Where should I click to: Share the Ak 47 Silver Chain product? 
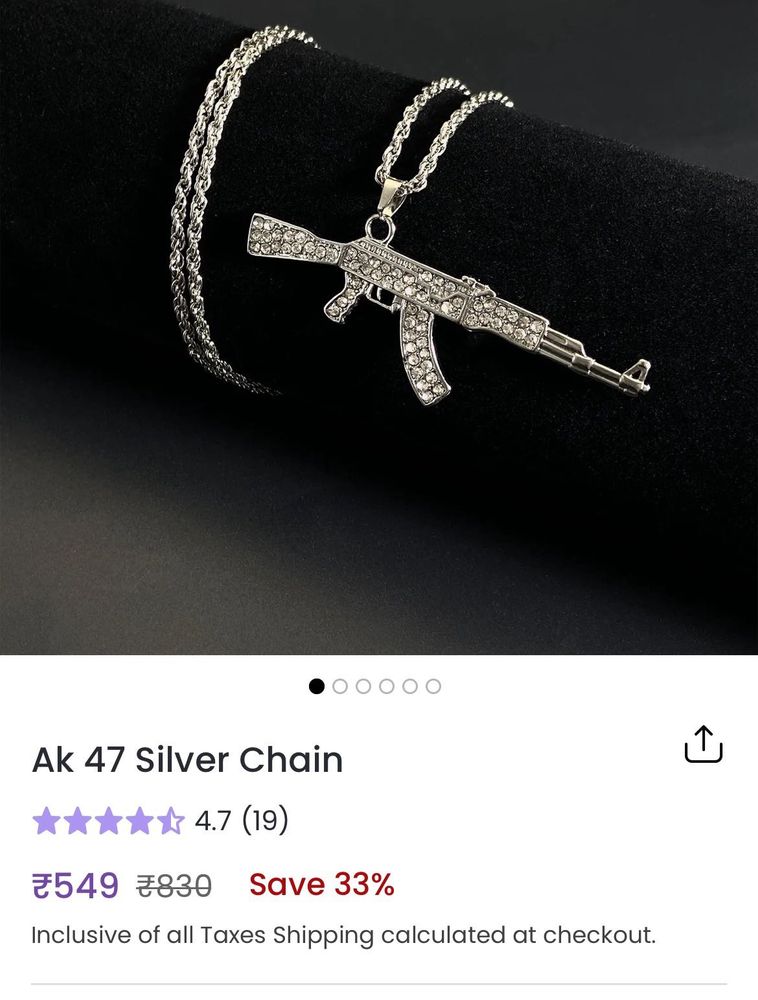pos(703,745)
